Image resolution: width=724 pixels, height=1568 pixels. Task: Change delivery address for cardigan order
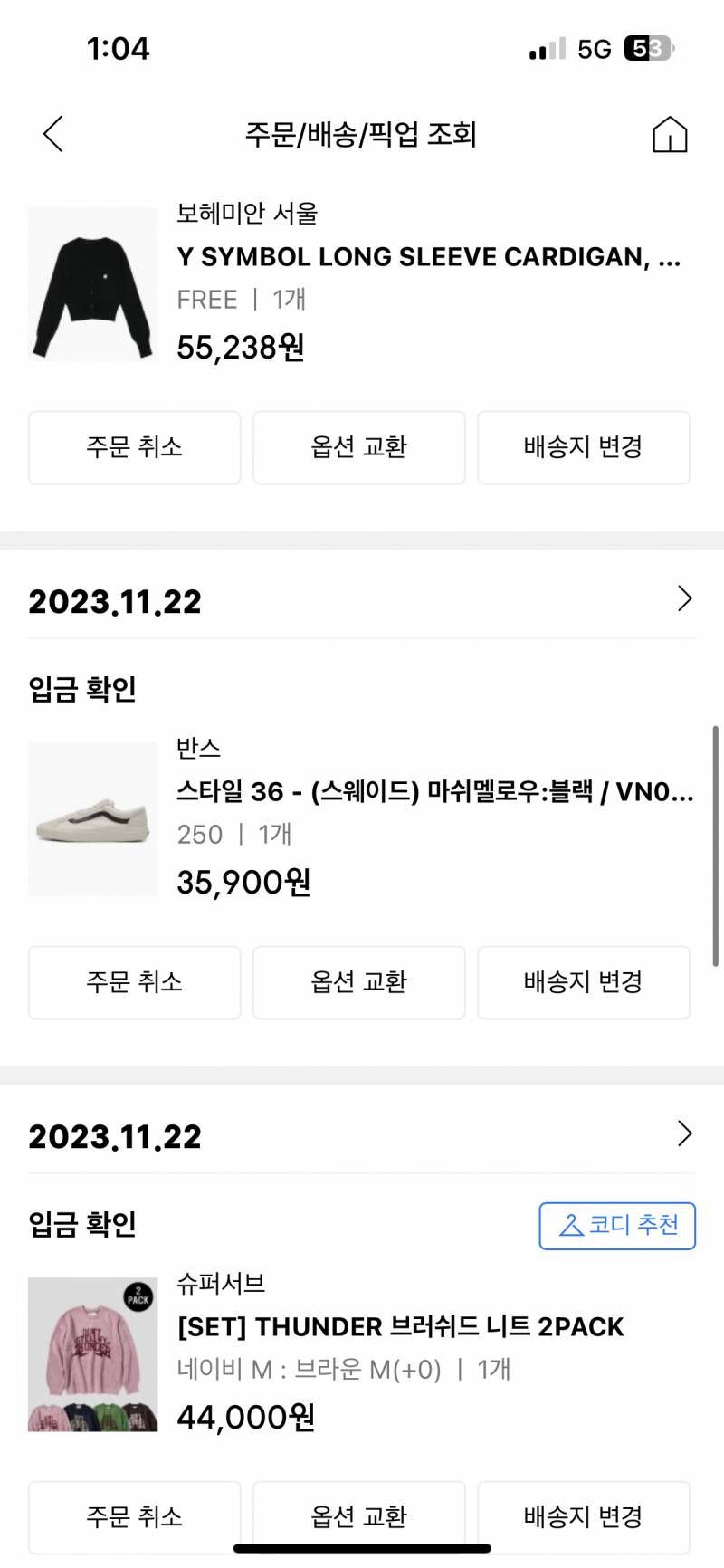pos(583,447)
